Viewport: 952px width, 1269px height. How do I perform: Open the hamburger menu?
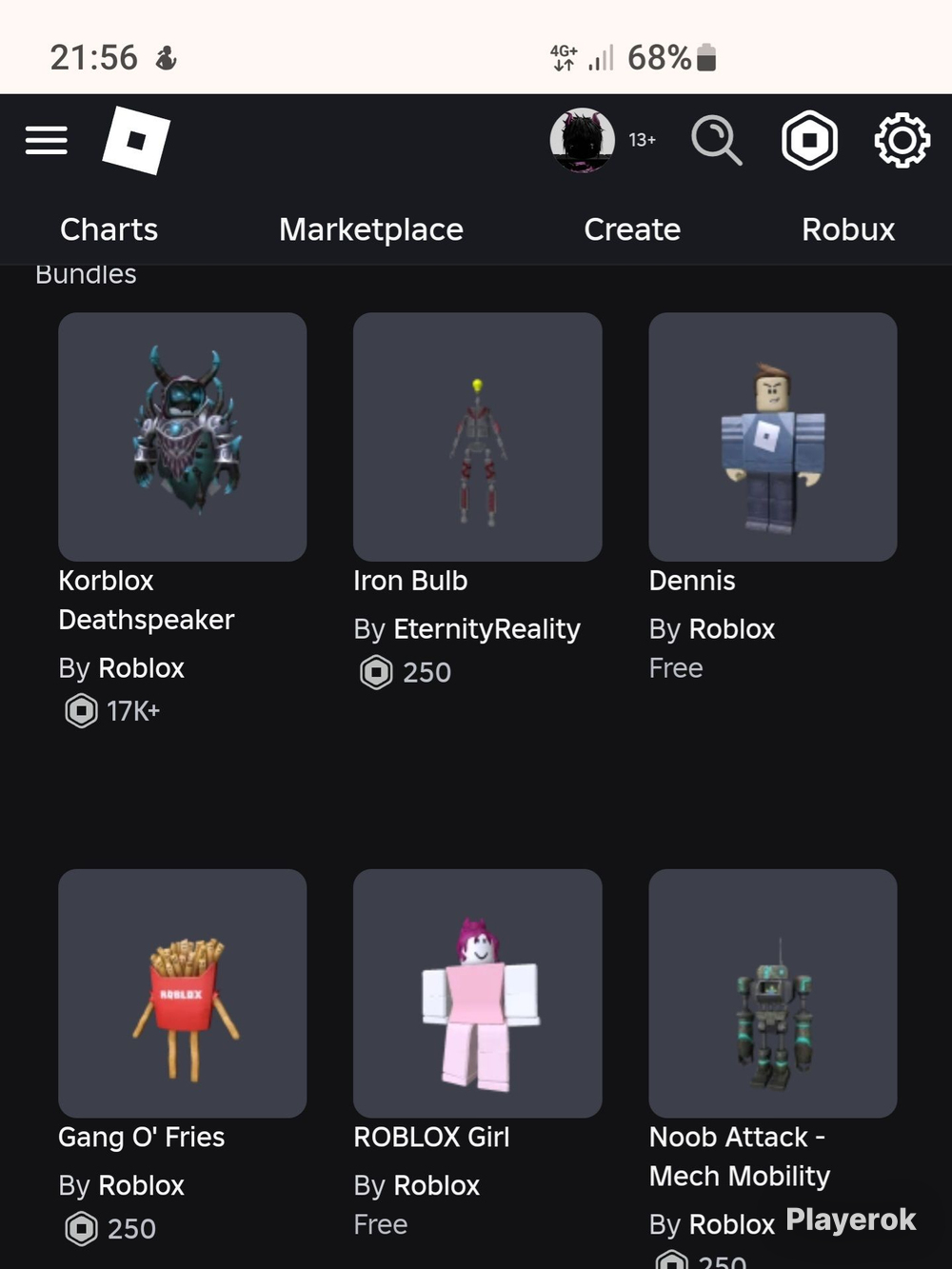click(46, 140)
